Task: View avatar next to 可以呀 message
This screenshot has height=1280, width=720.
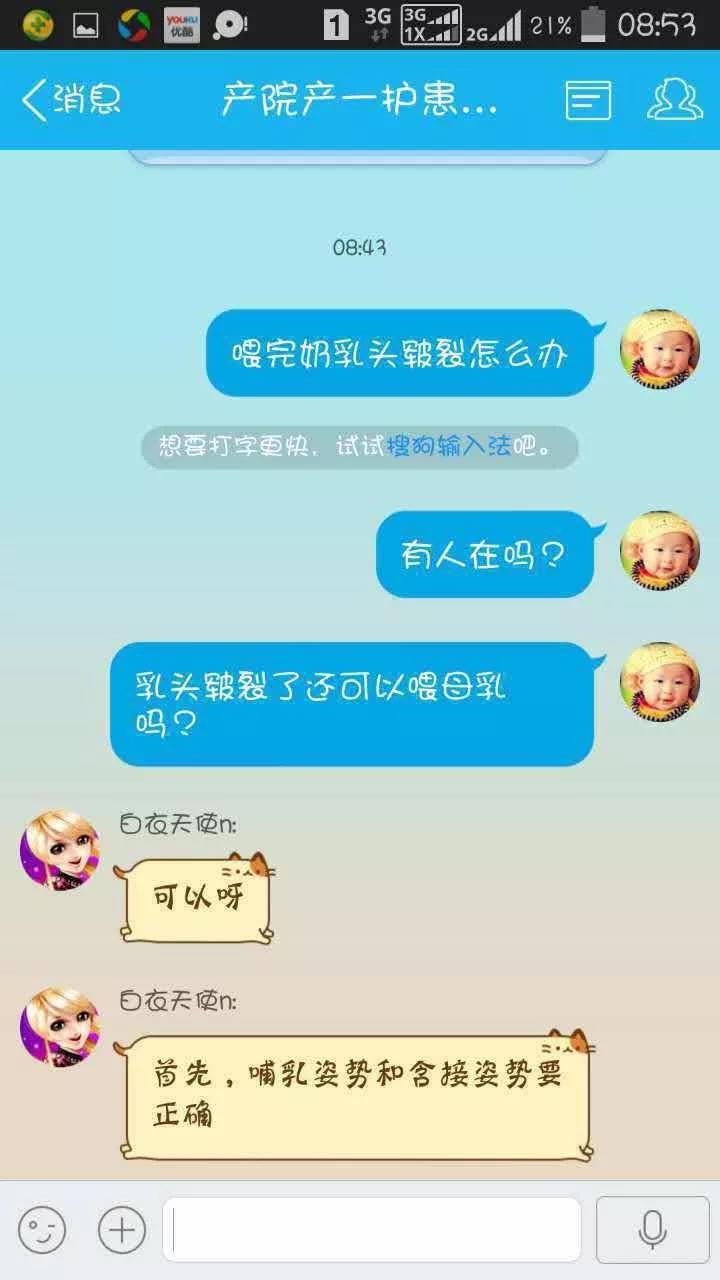Action: (x=60, y=850)
